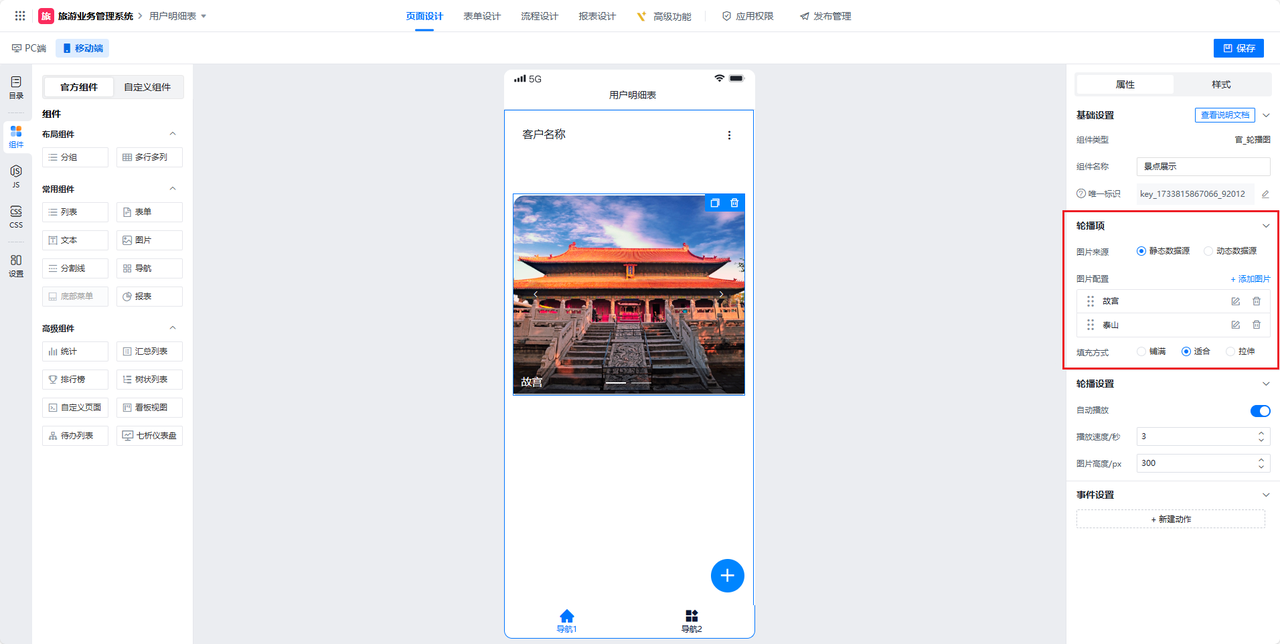Tap the blue plus floating button

coord(727,575)
